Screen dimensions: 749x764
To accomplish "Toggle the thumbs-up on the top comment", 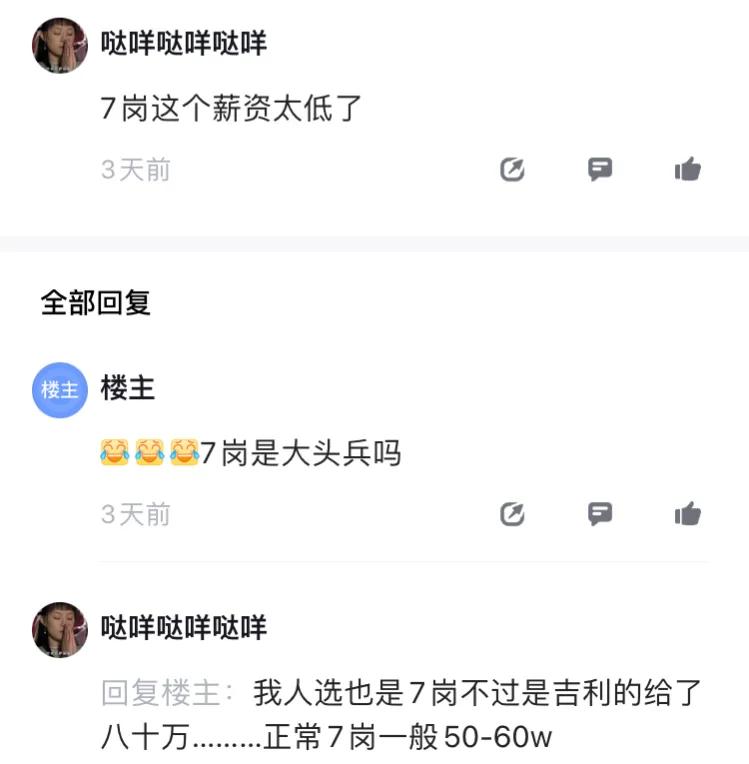I will coord(687,169).
